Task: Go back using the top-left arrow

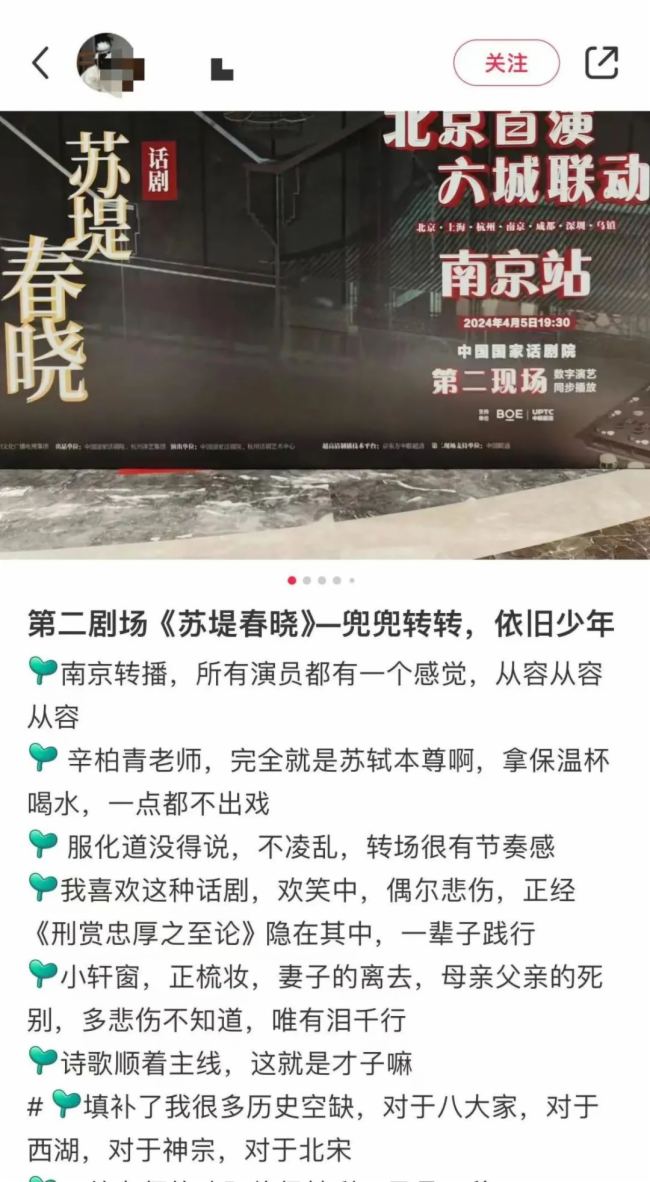Action: [x=40, y=64]
